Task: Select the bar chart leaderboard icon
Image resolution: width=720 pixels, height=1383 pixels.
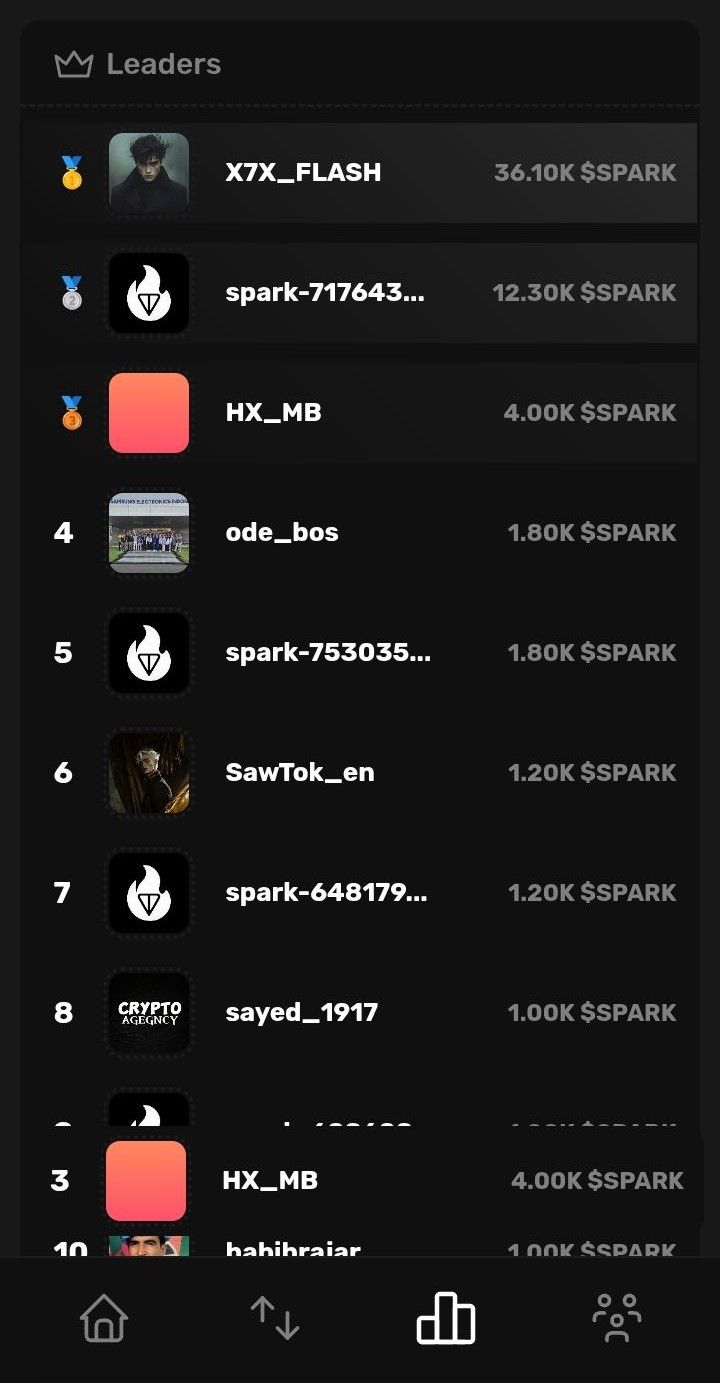Action: coord(446,1318)
